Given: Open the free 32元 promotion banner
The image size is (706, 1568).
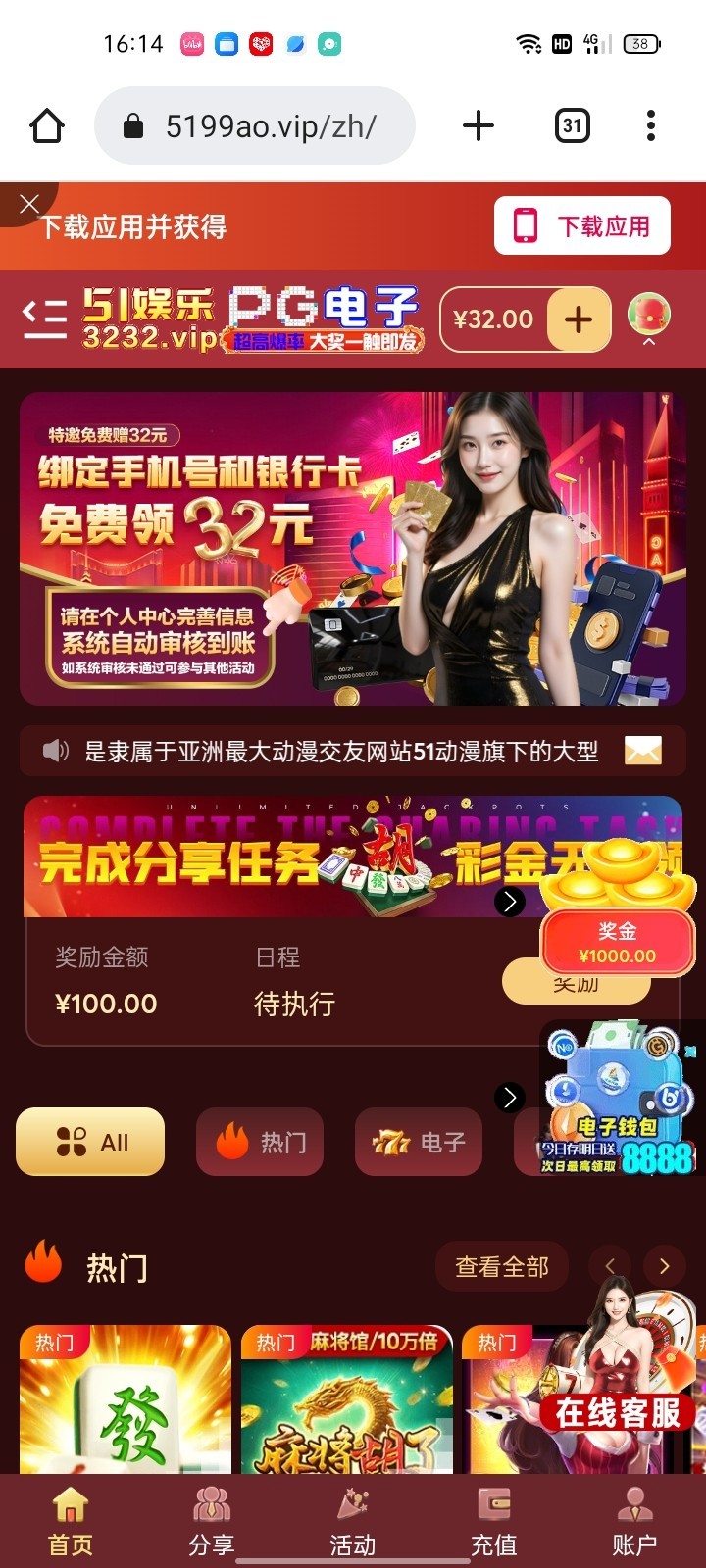Looking at the screenshot, I should tap(353, 548).
